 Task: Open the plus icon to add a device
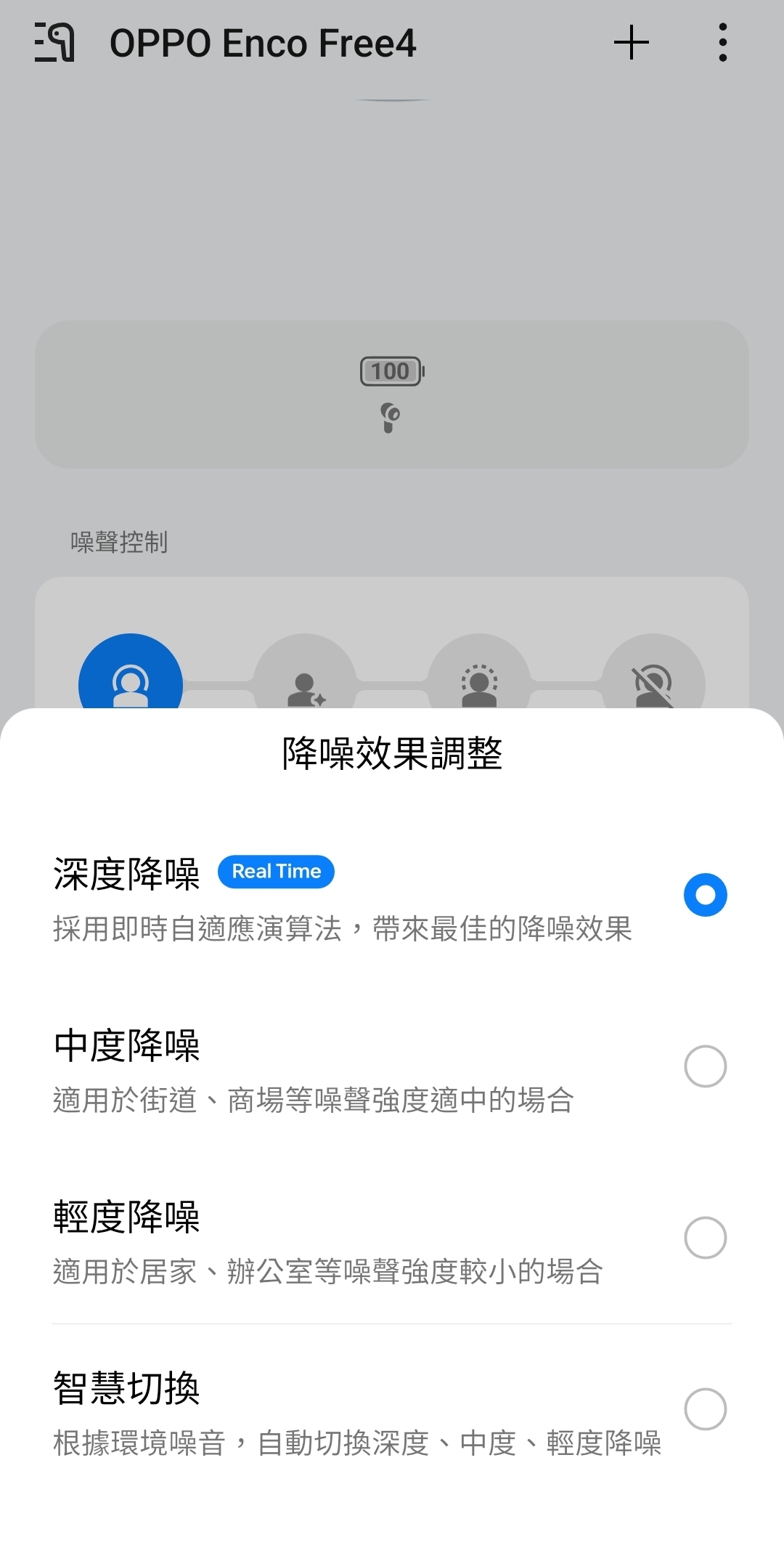(630, 41)
